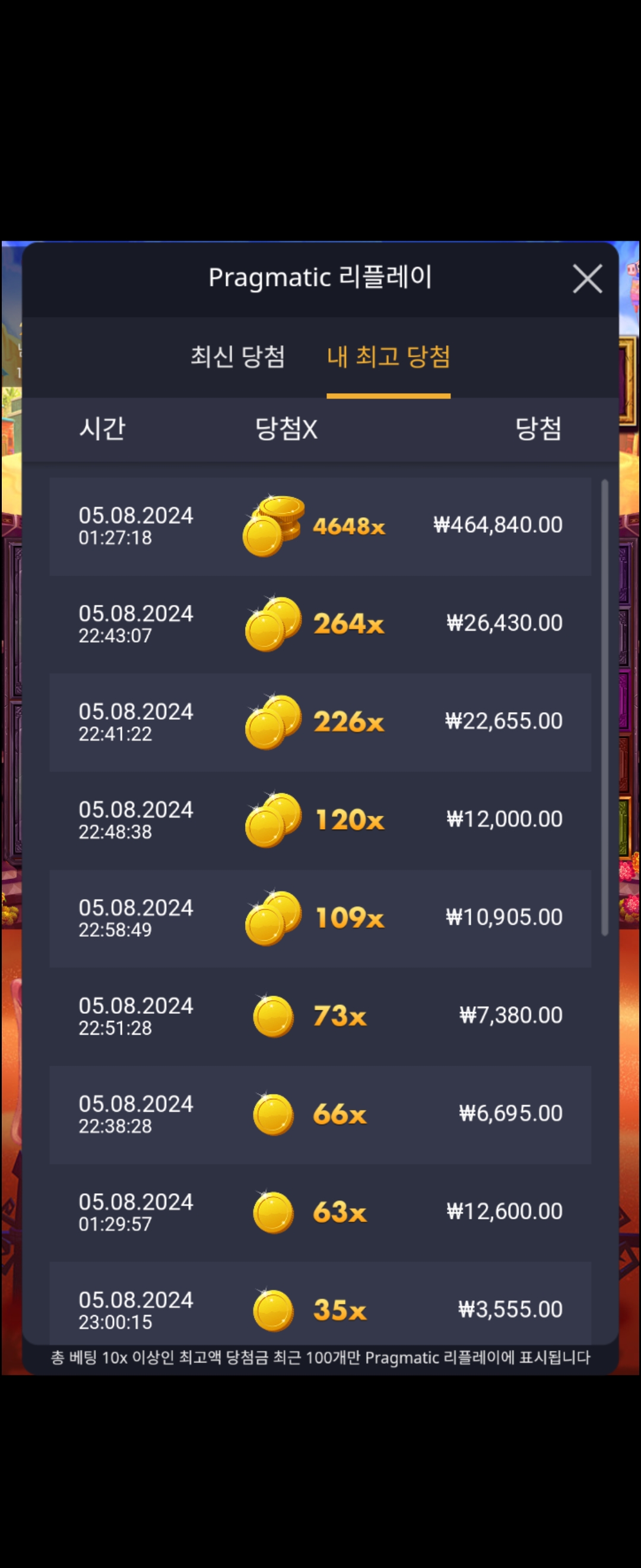Open the 66x win replay
This screenshot has width=641, height=1568.
320,1114
